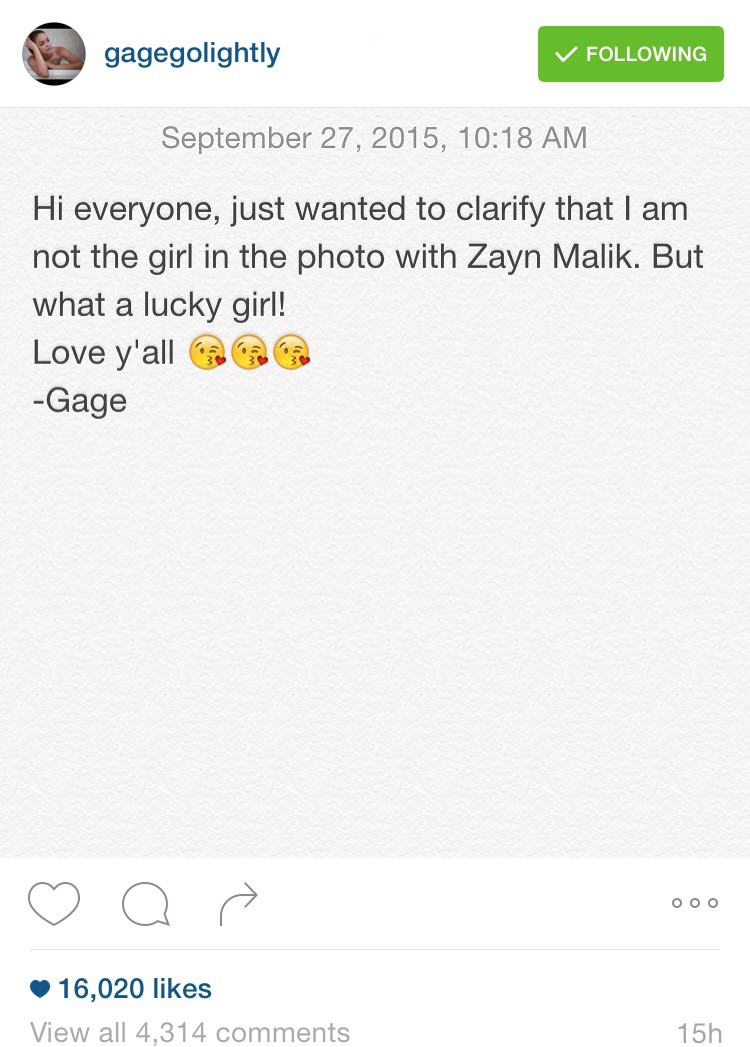The width and height of the screenshot is (750, 1047).
Task: View all 4,314 comments
Action: click(190, 1032)
